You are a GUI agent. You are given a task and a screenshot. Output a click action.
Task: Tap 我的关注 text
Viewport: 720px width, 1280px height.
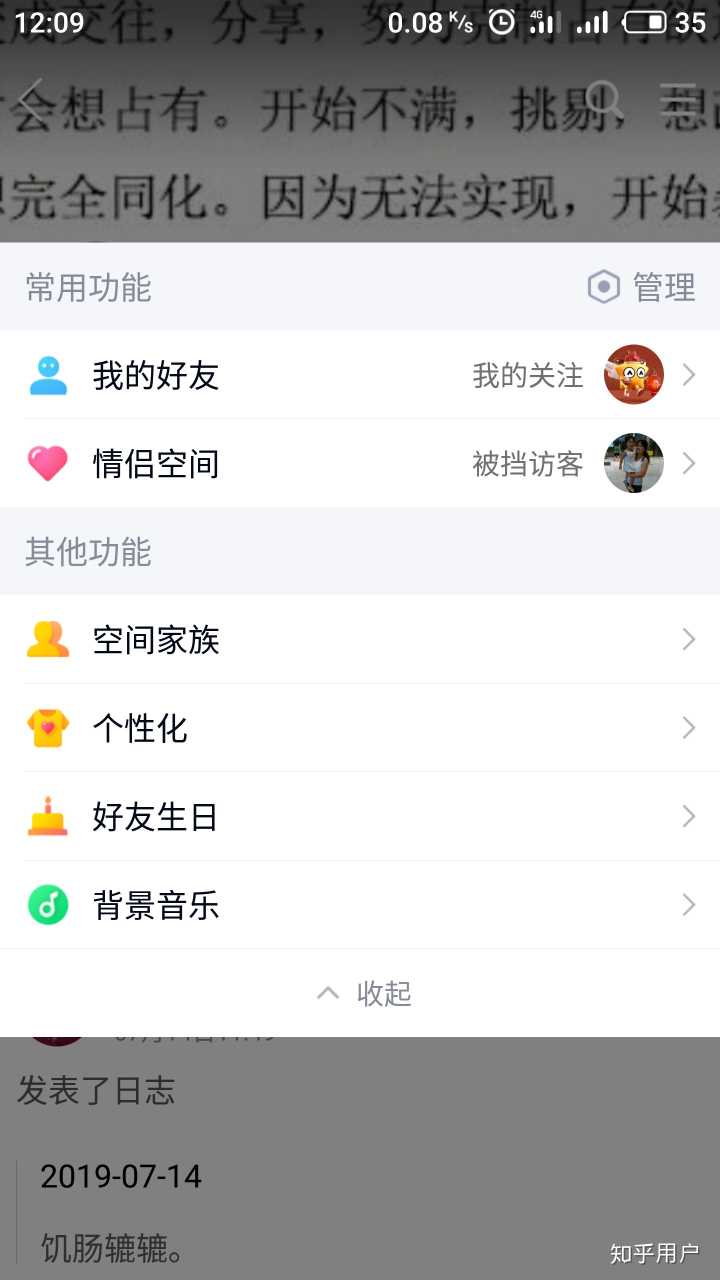click(x=527, y=375)
